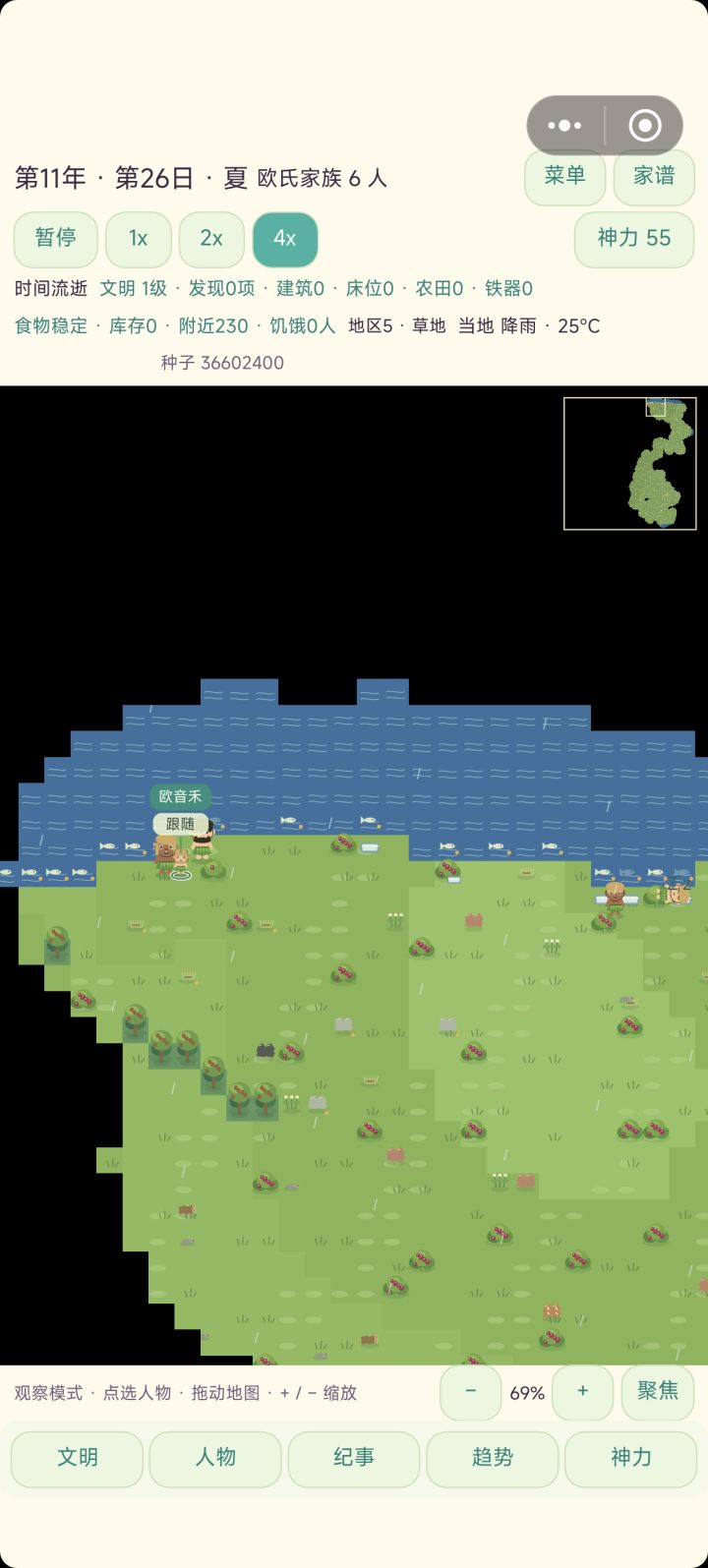This screenshot has height=1568, width=708.
Task: Zoom out with the minus button
Action: click(x=470, y=1393)
